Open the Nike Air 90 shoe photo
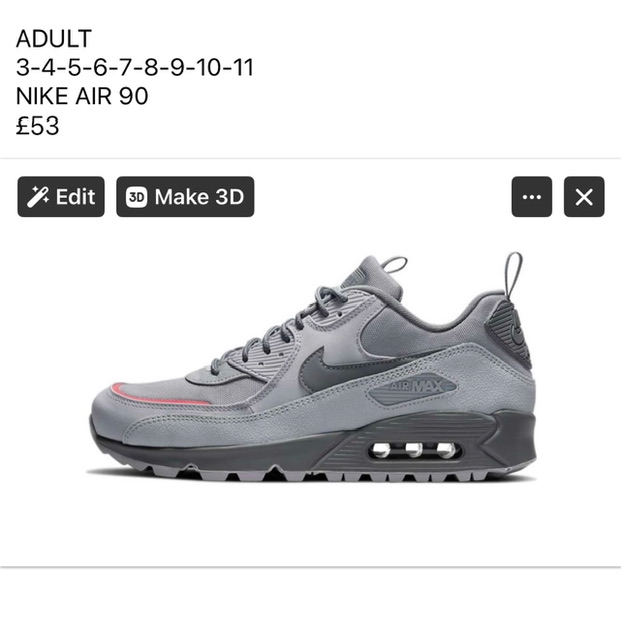The image size is (621, 640). (311, 380)
